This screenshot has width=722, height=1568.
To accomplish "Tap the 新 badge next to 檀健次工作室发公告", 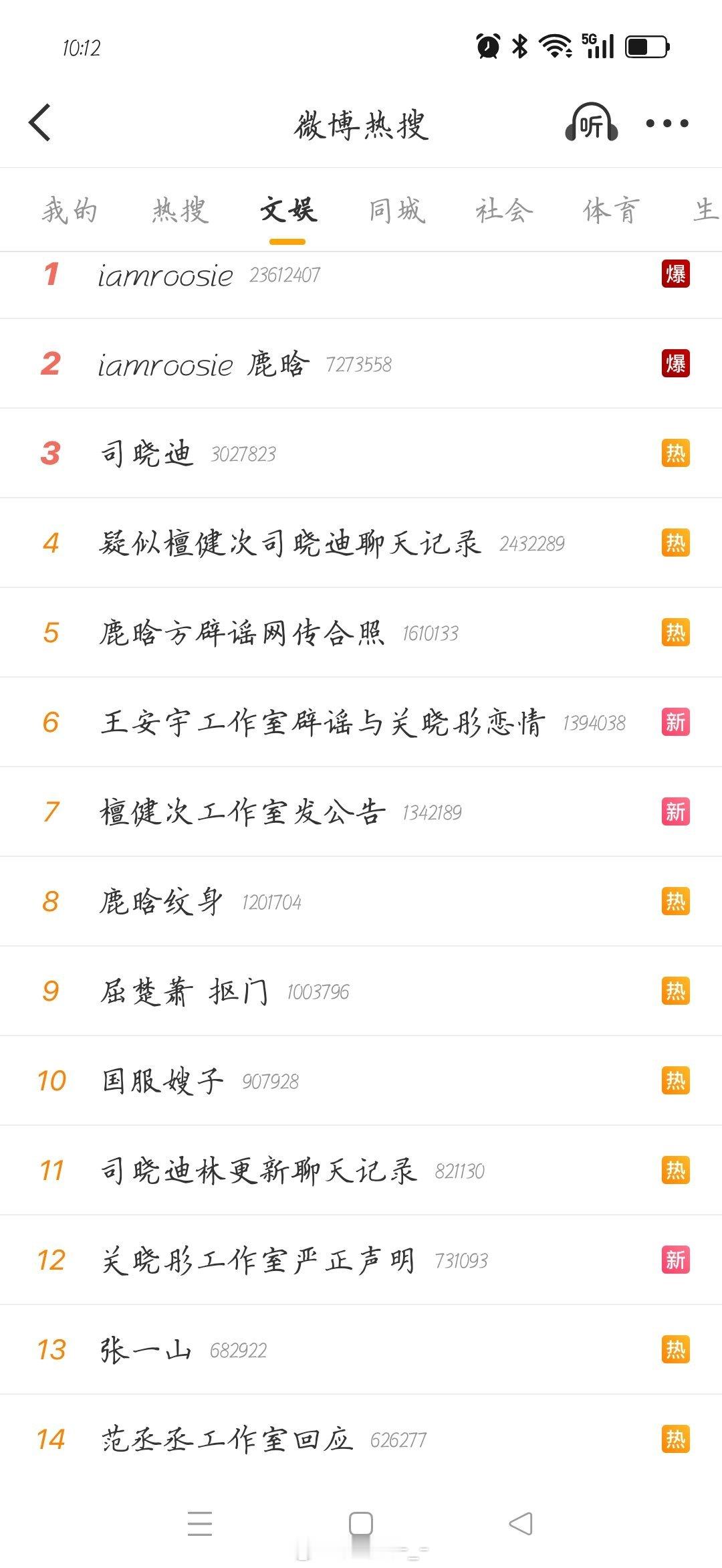I will coord(677,811).
